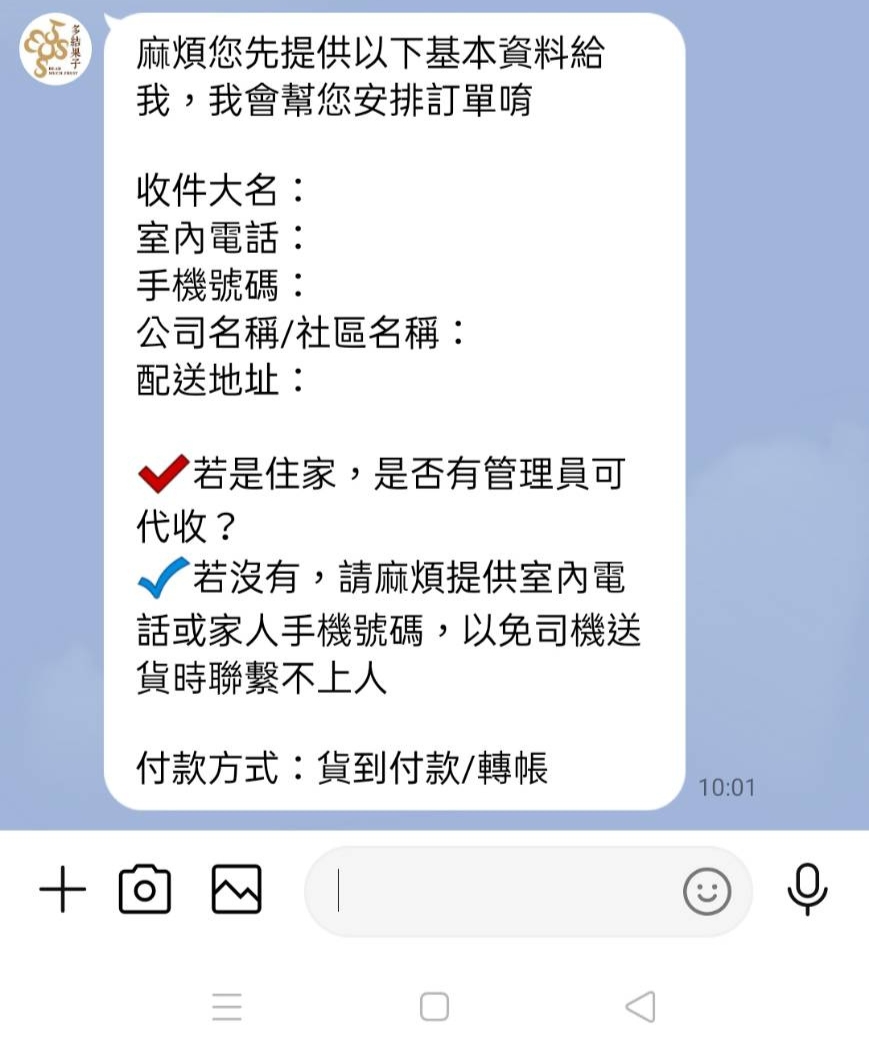Record a voice message with the microphone
869x1060 pixels.
(807, 889)
